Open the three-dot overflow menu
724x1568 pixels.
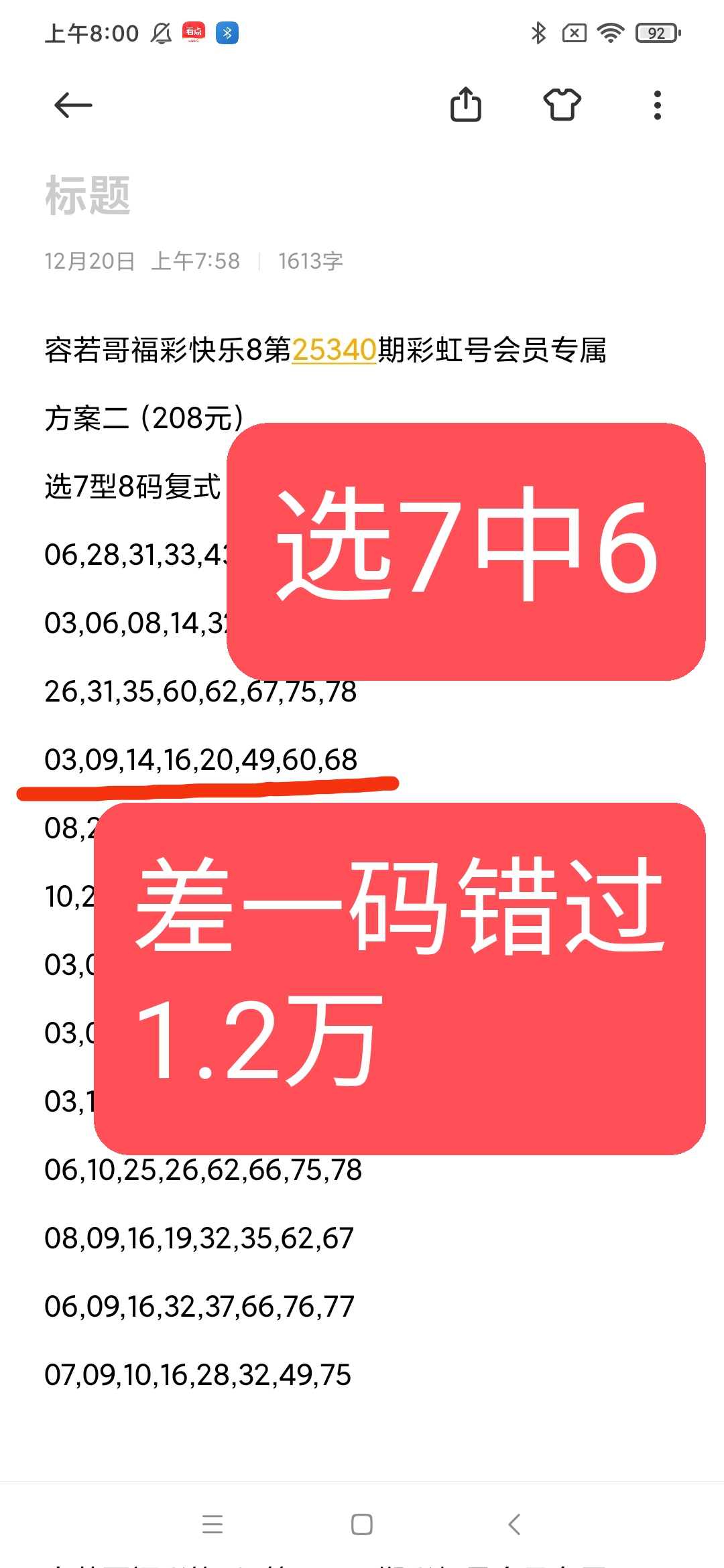point(656,106)
